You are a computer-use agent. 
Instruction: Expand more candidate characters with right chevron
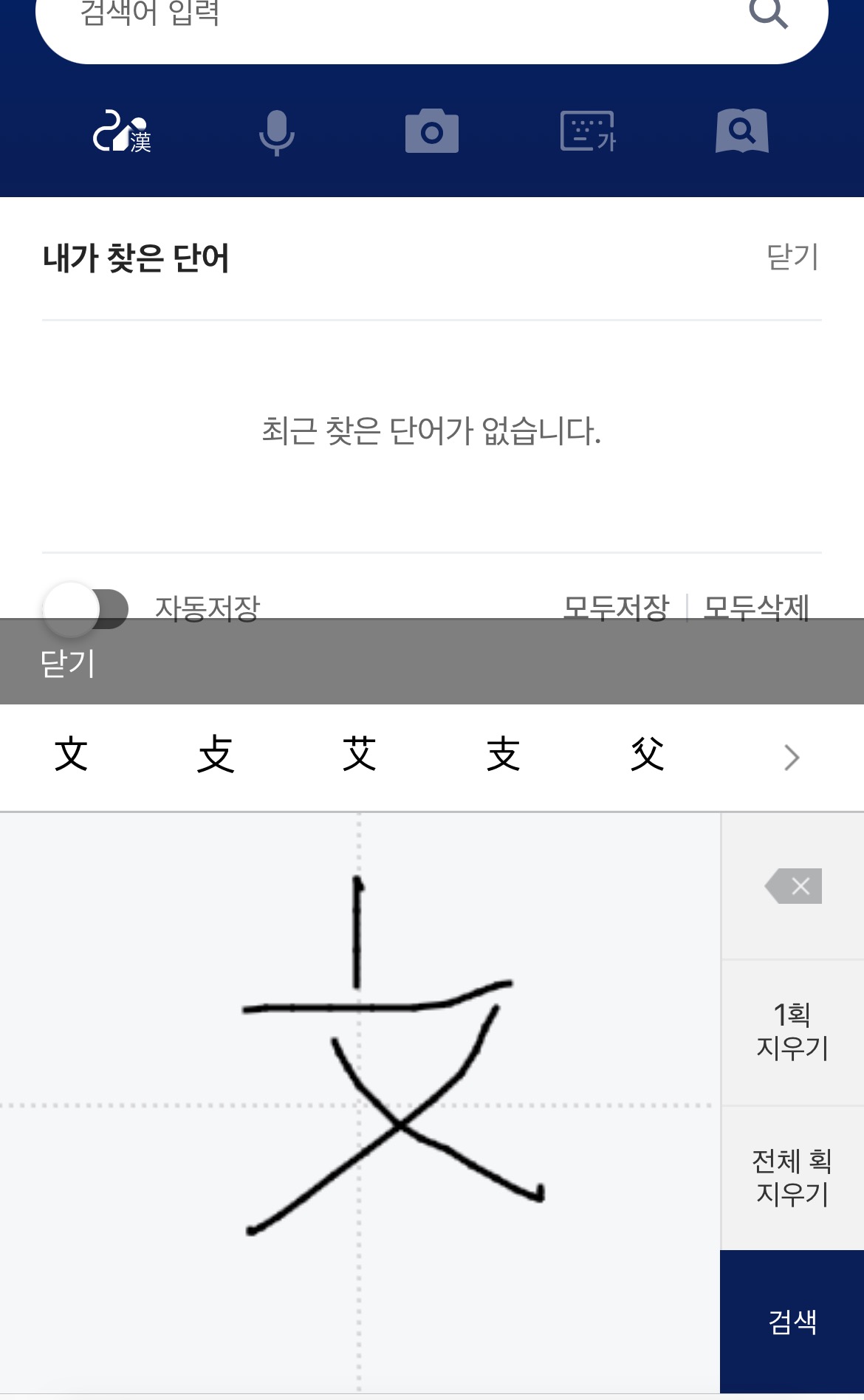[792, 758]
